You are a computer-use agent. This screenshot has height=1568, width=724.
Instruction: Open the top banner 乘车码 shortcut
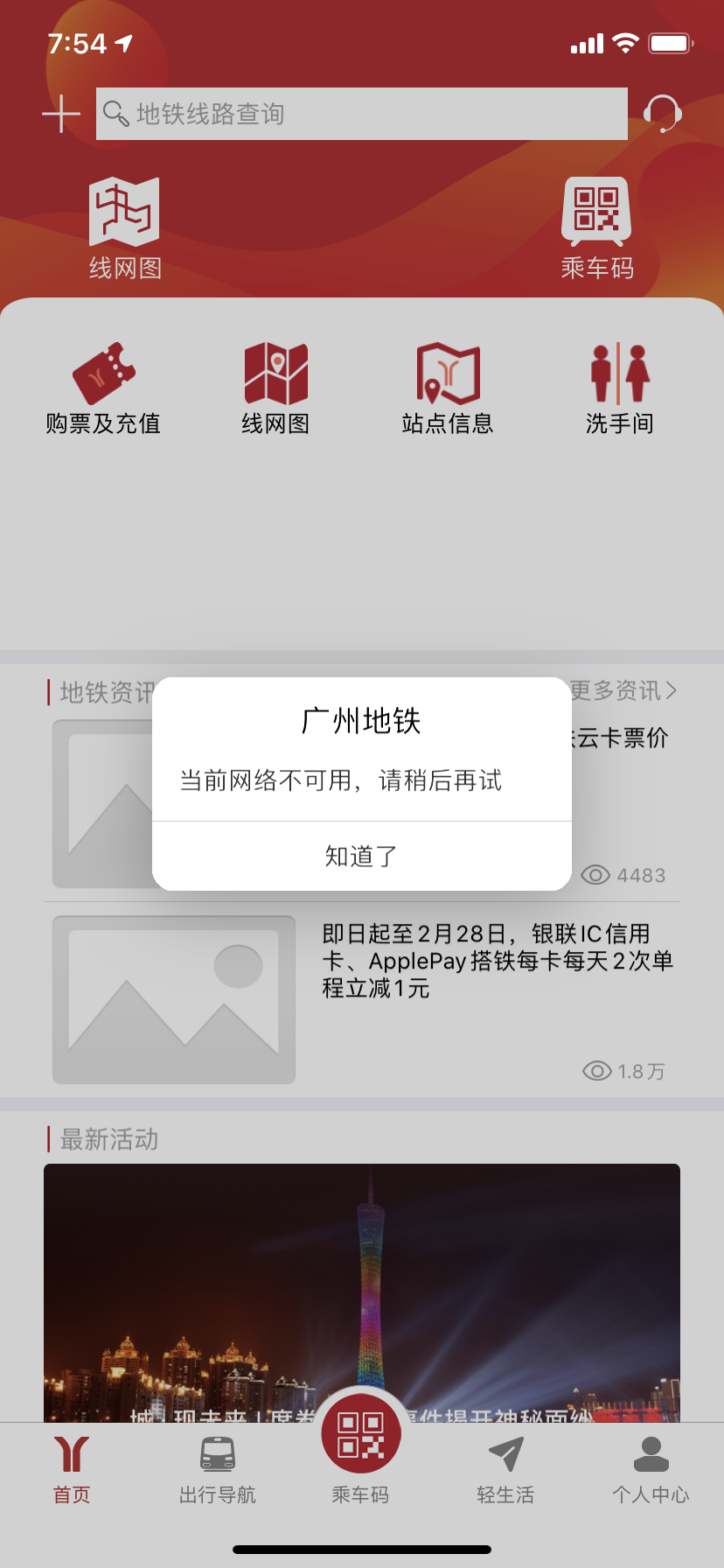597,227
